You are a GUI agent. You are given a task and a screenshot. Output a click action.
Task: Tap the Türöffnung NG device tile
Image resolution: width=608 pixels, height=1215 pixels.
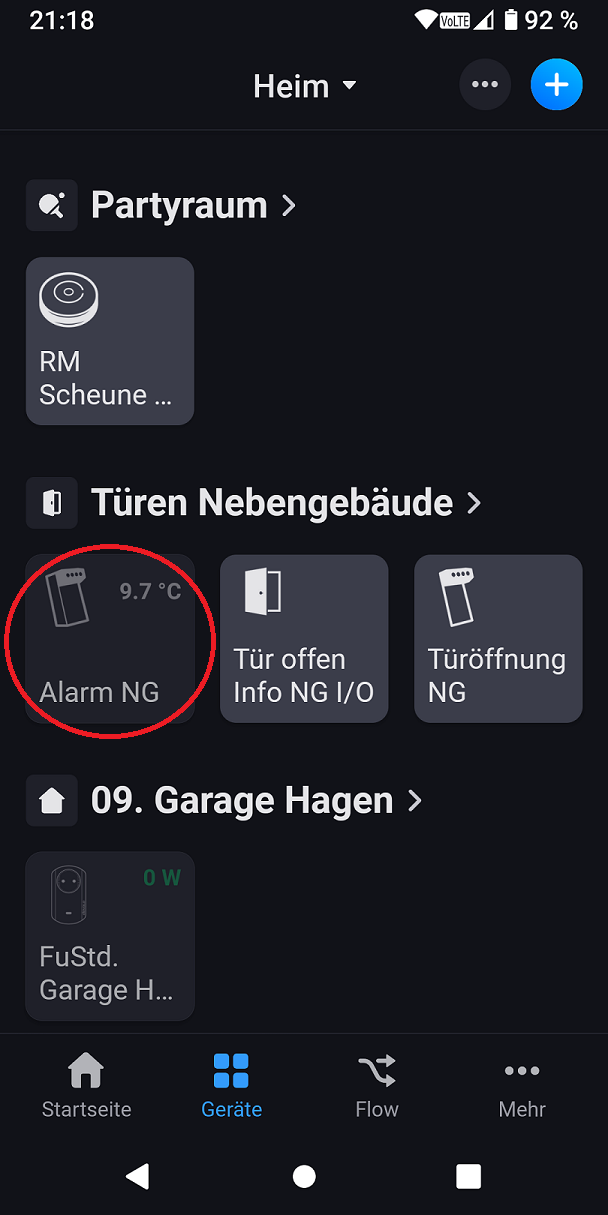point(498,638)
